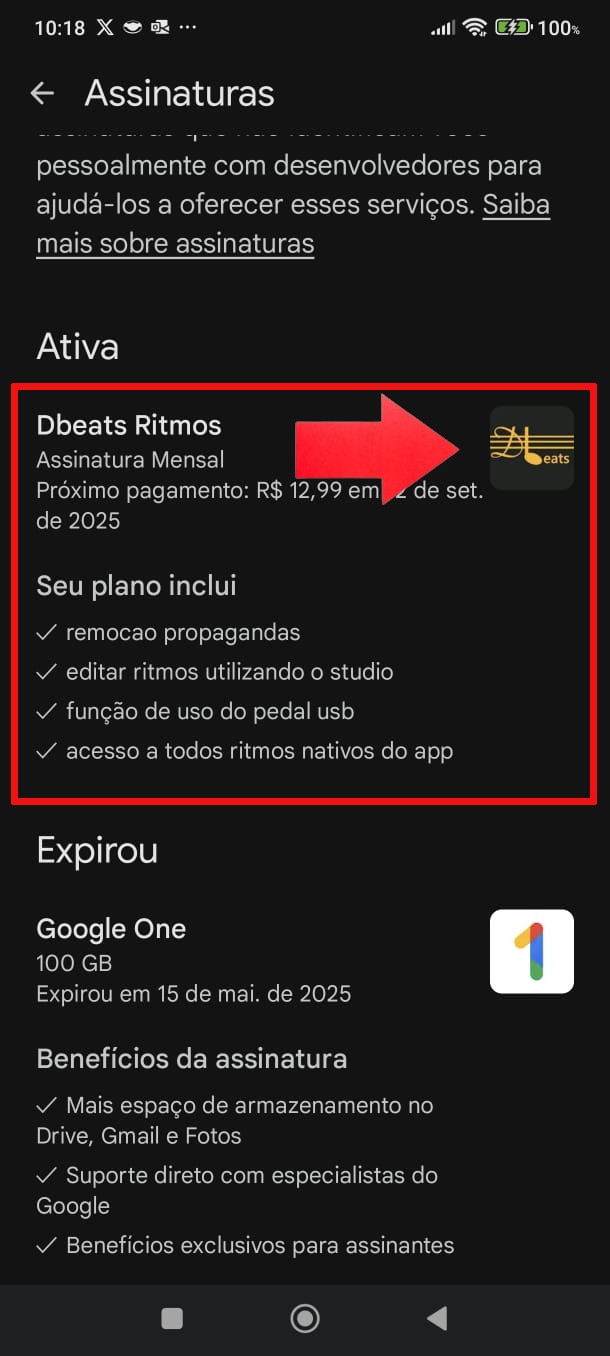The height and width of the screenshot is (1356, 610).
Task: Open the Saiba mais sobre assinaturas link
Action: 175,243
